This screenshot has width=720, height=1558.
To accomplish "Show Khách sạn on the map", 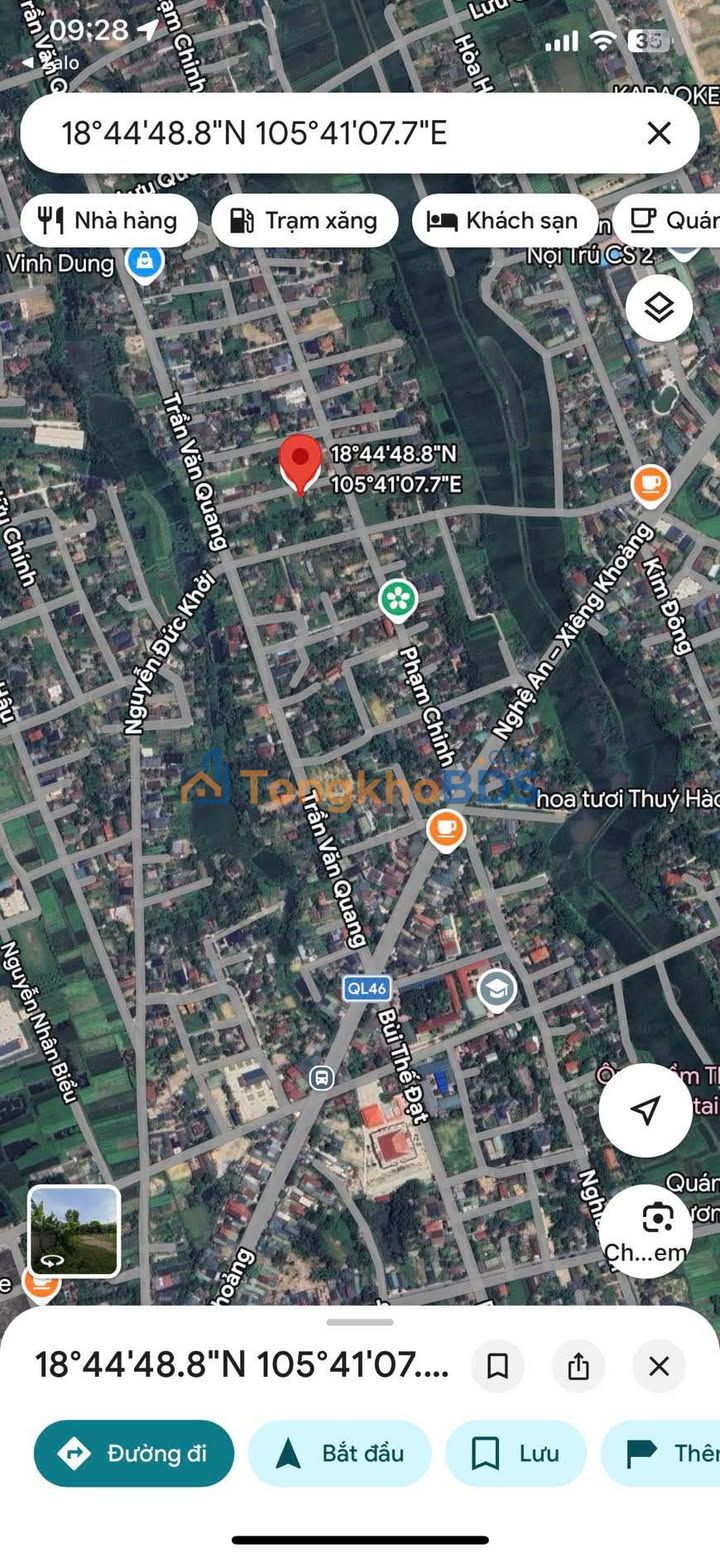I will [504, 221].
